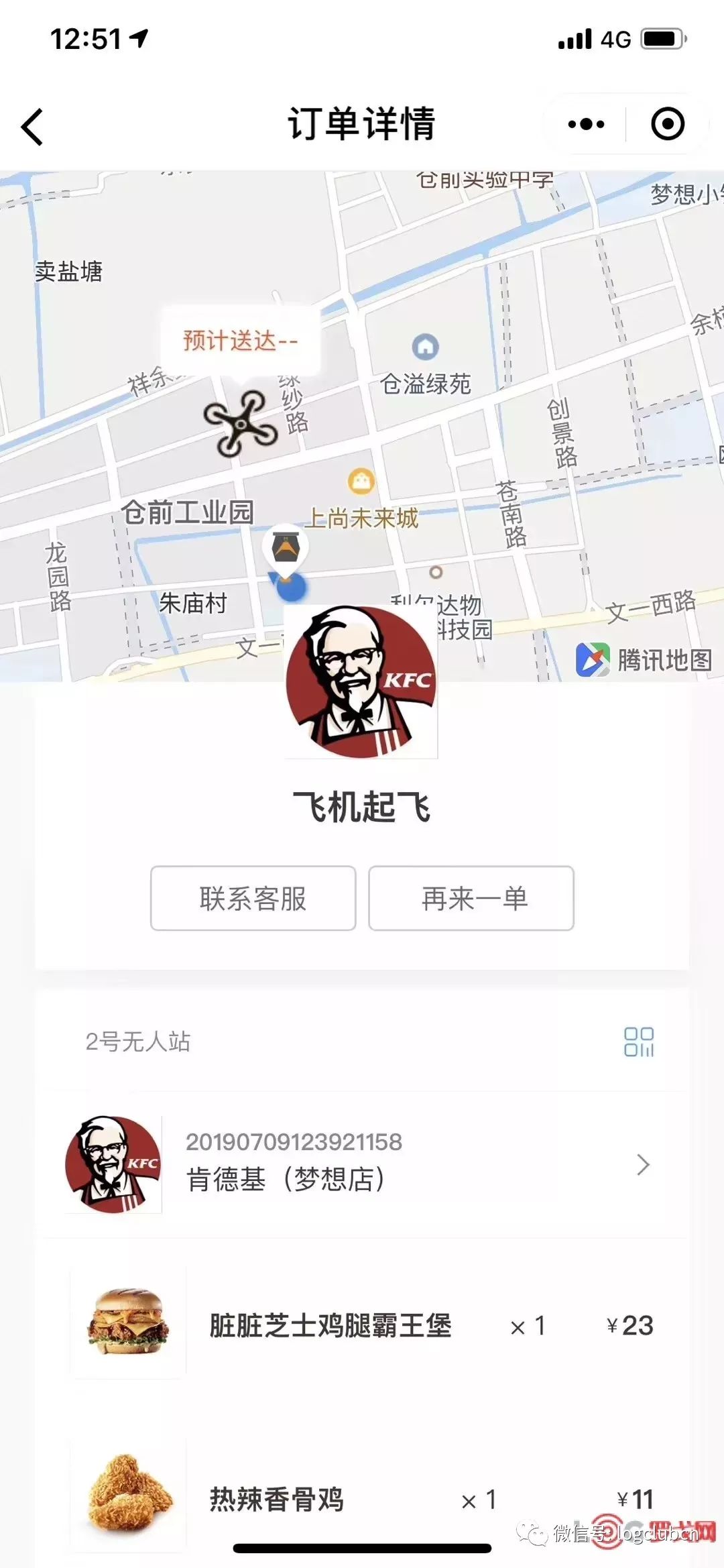Image resolution: width=724 pixels, height=1568 pixels.
Task: Tap 再来一单 to reorder
Action: 471,898
